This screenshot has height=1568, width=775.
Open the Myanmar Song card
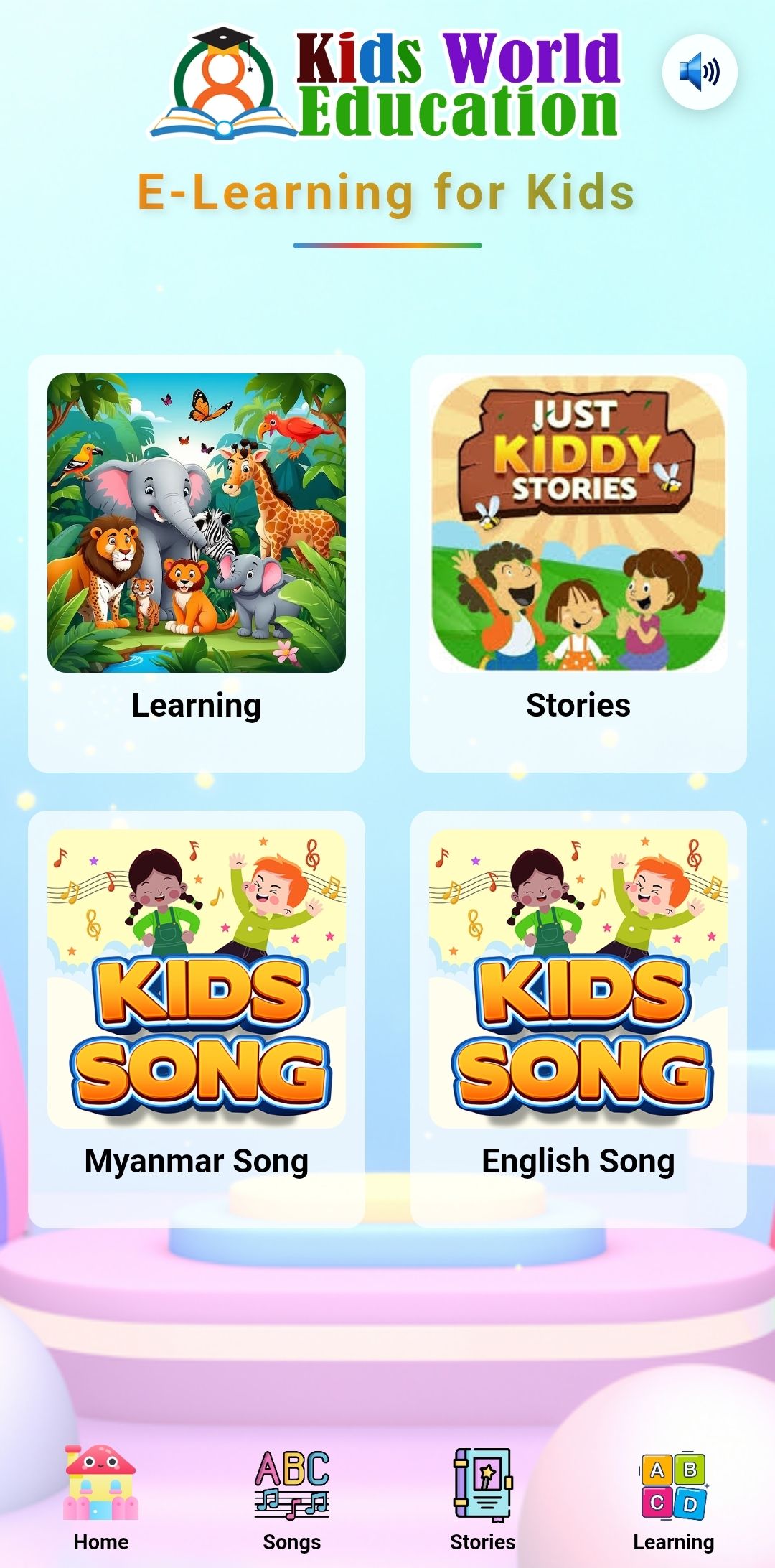point(197,1019)
